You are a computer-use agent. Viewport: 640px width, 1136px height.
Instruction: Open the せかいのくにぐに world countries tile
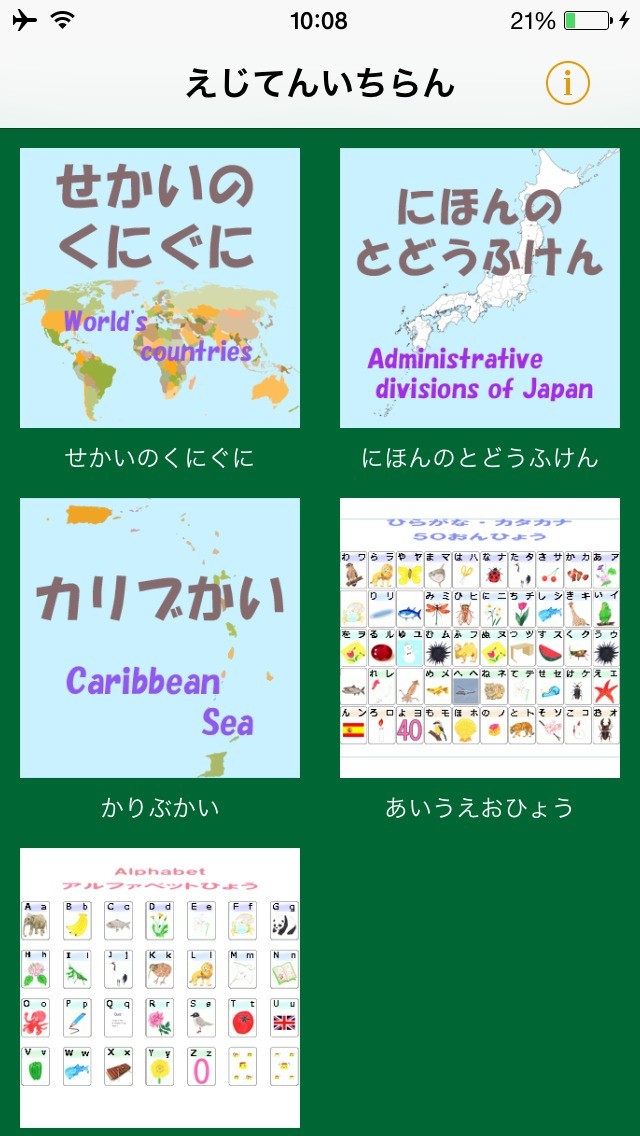pyautogui.click(x=160, y=288)
